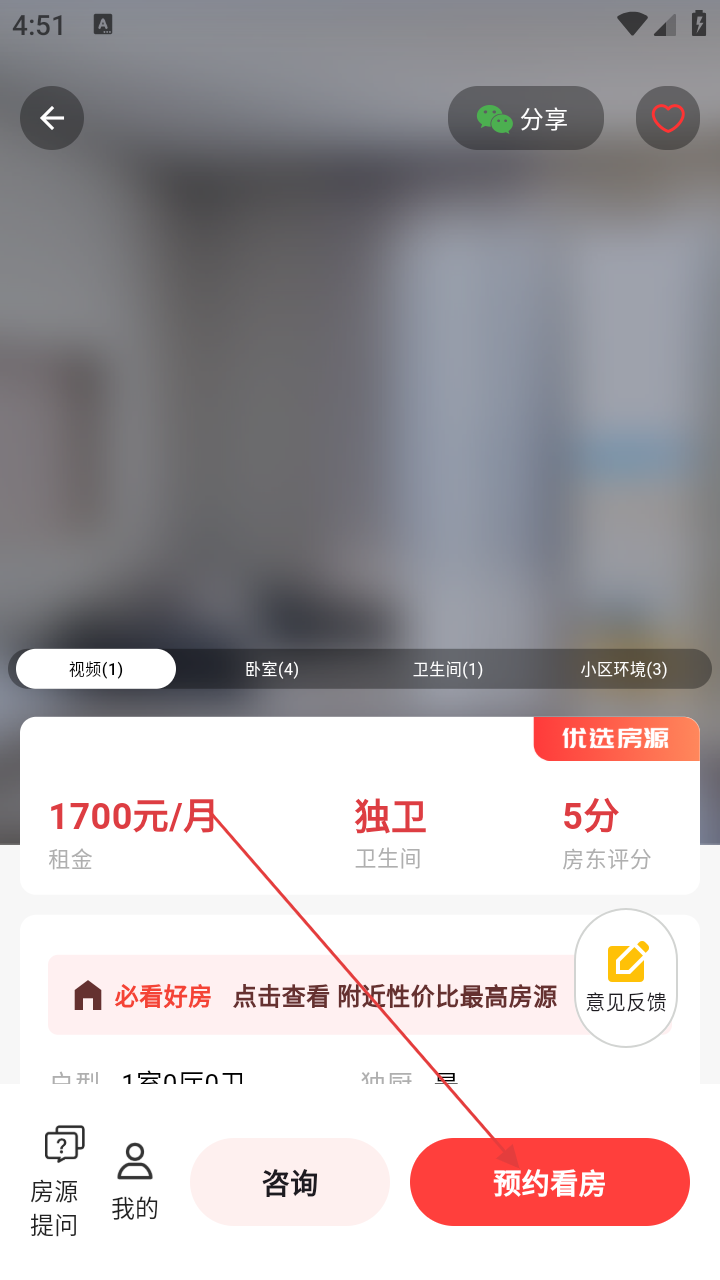The width and height of the screenshot is (720, 1280).
Task: Switch to the 小区环境(3) photos tab
Action: 624,669
